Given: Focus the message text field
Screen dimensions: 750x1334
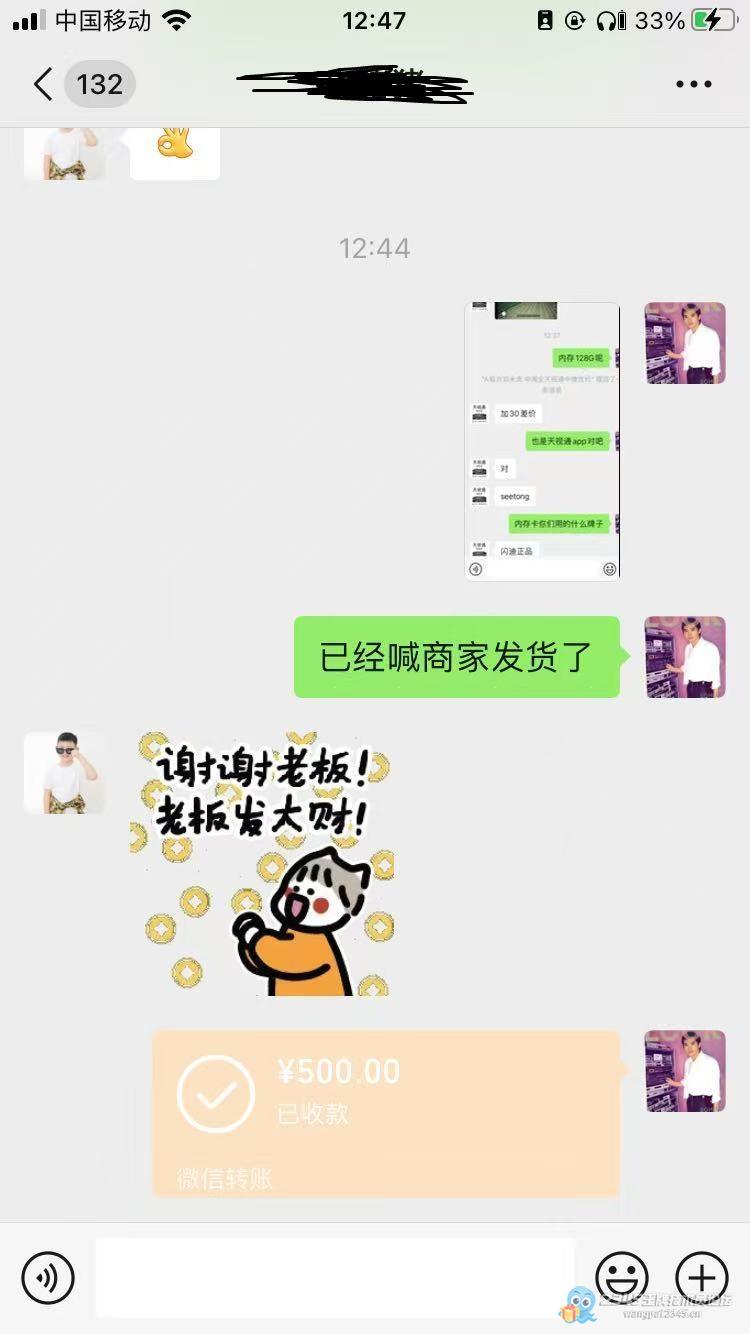Looking at the screenshot, I should (335, 1277).
